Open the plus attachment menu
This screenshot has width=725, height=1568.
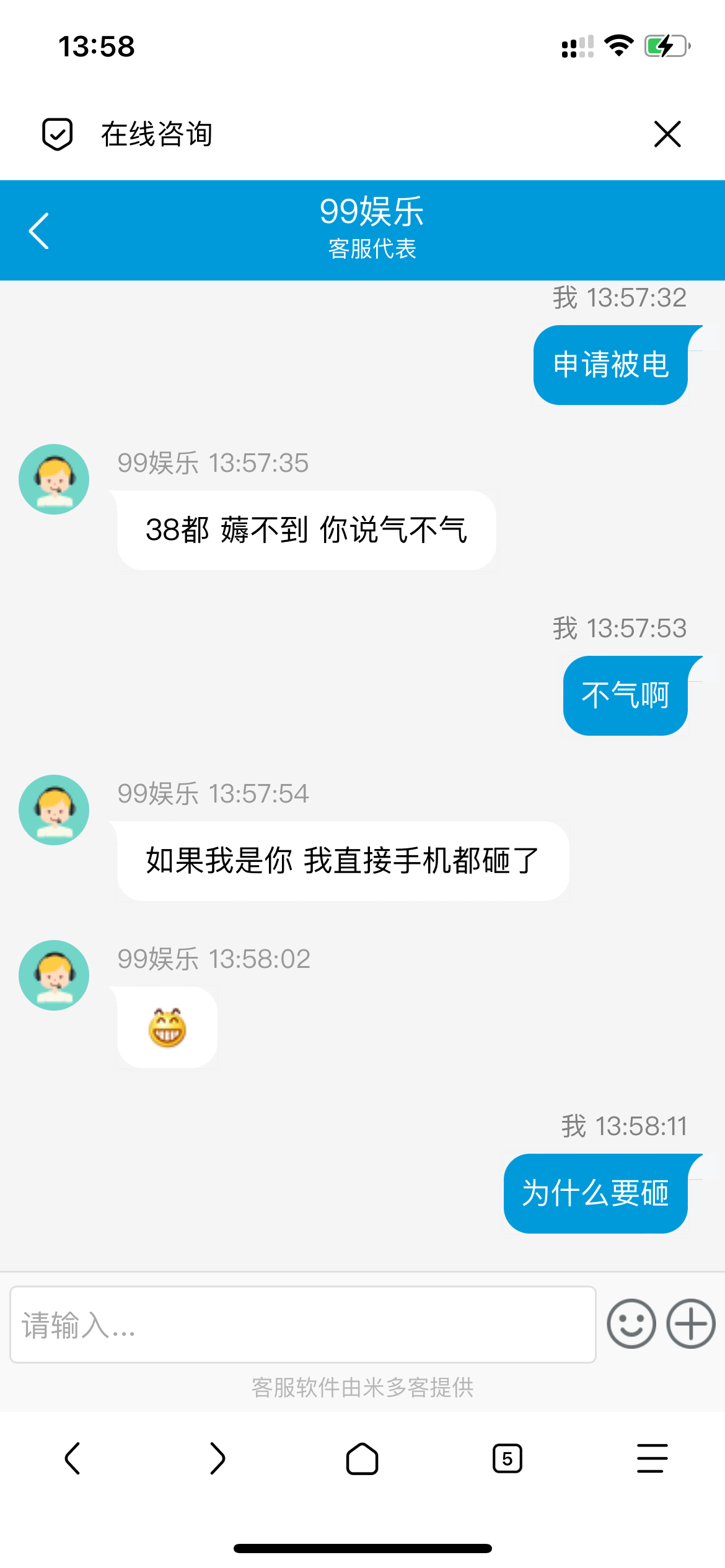pyautogui.click(x=691, y=1323)
